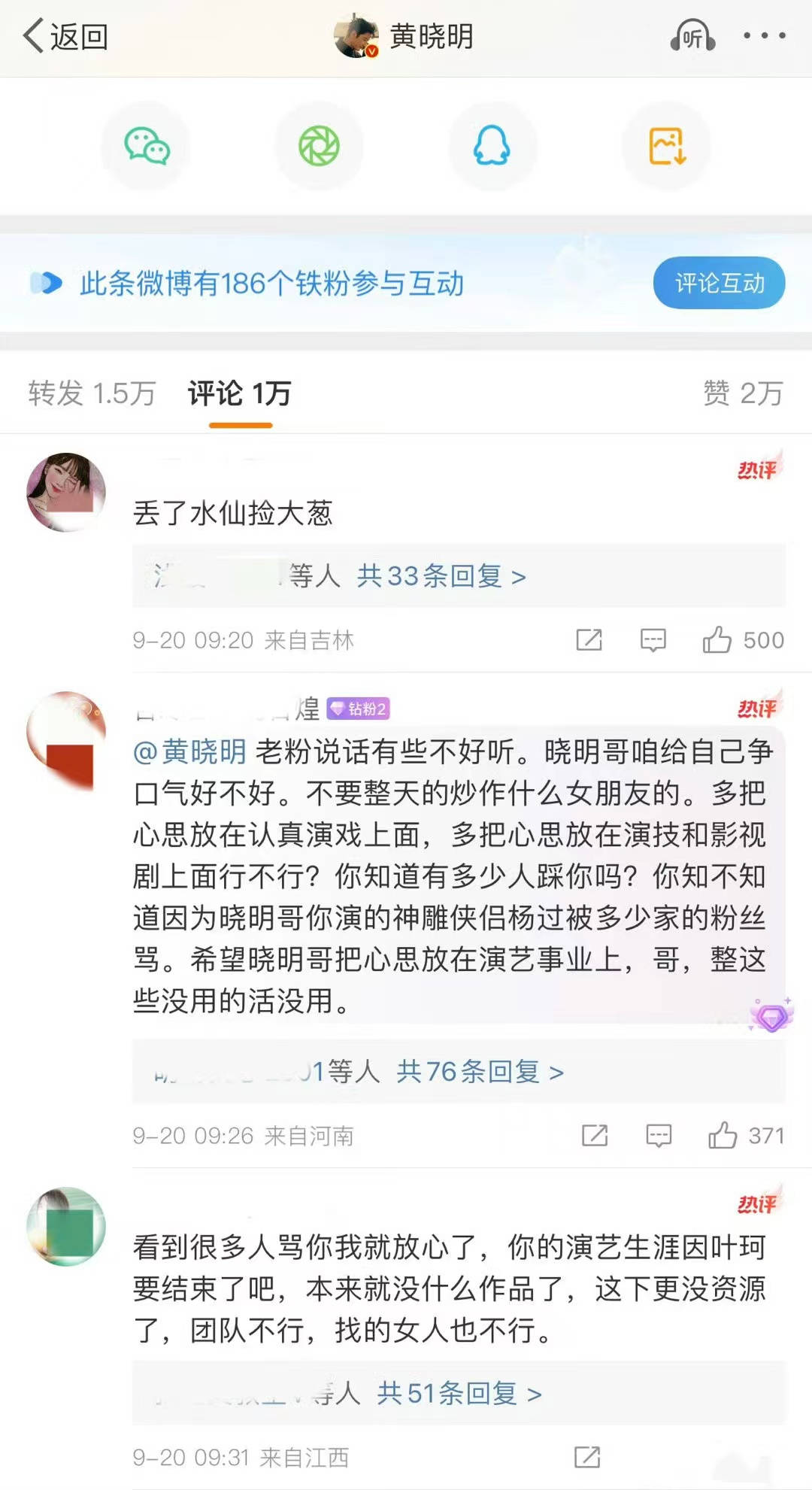Screen dimensions: 812x1490
Task: Repost the comment from 吉林
Action: pos(589,640)
